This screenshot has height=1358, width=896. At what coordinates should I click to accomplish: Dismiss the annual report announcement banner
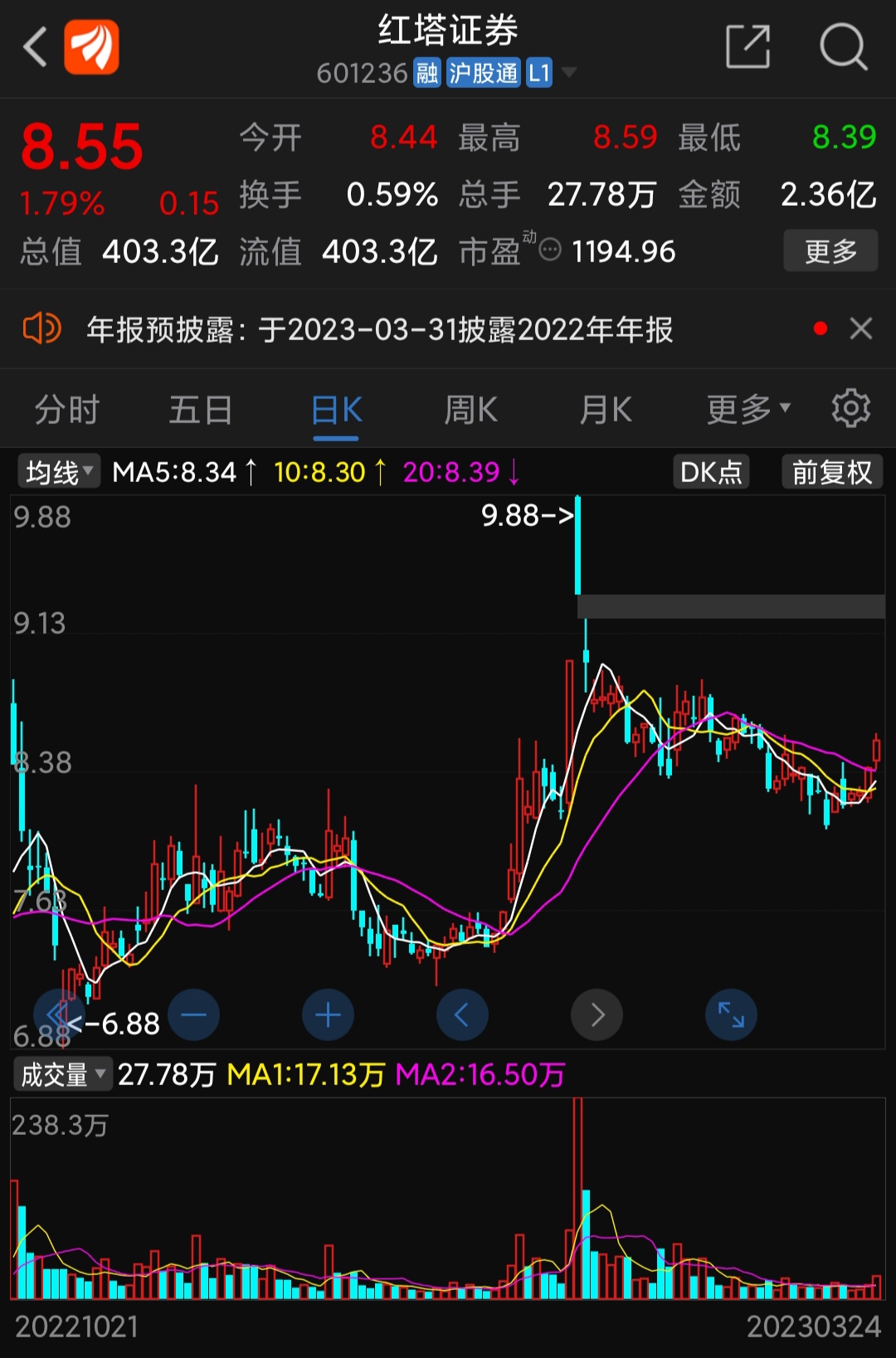click(x=861, y=329)
